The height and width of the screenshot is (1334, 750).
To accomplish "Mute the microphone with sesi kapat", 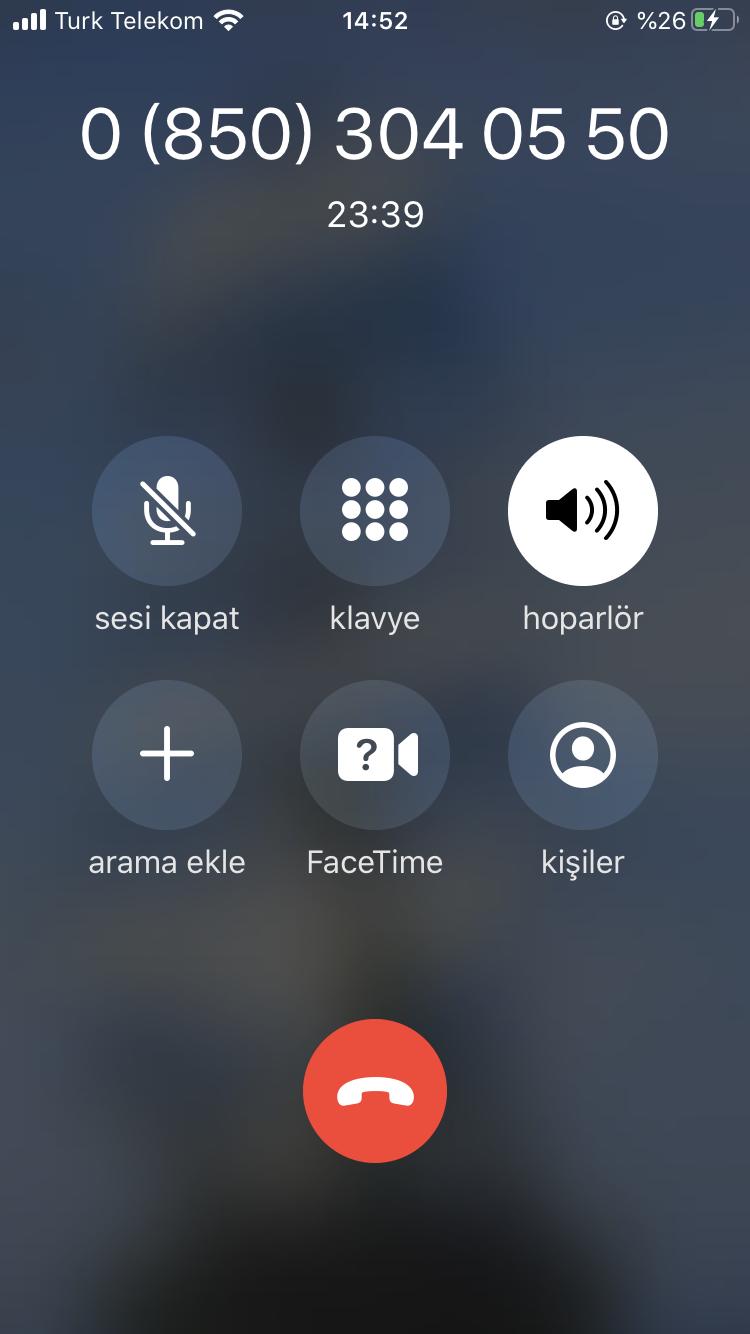I will pyautogui.click(x=167, y=511).
